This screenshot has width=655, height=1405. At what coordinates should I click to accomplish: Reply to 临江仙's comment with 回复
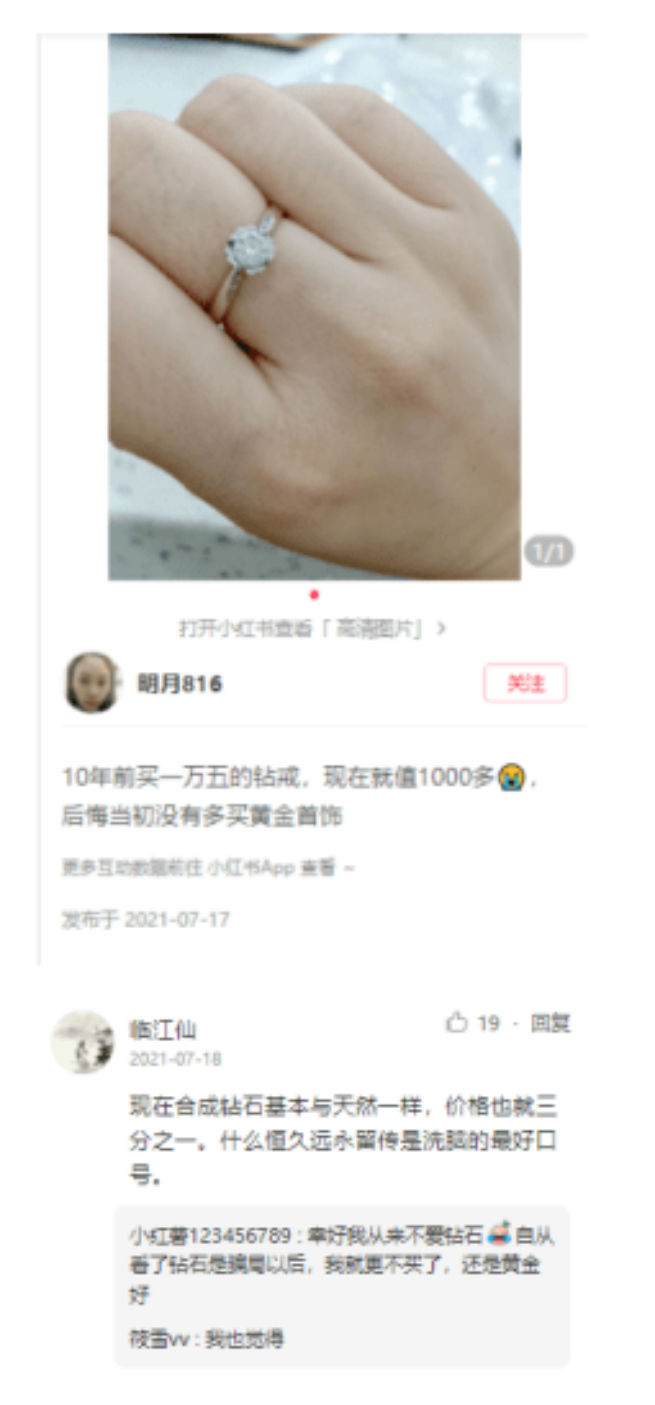550,1023
